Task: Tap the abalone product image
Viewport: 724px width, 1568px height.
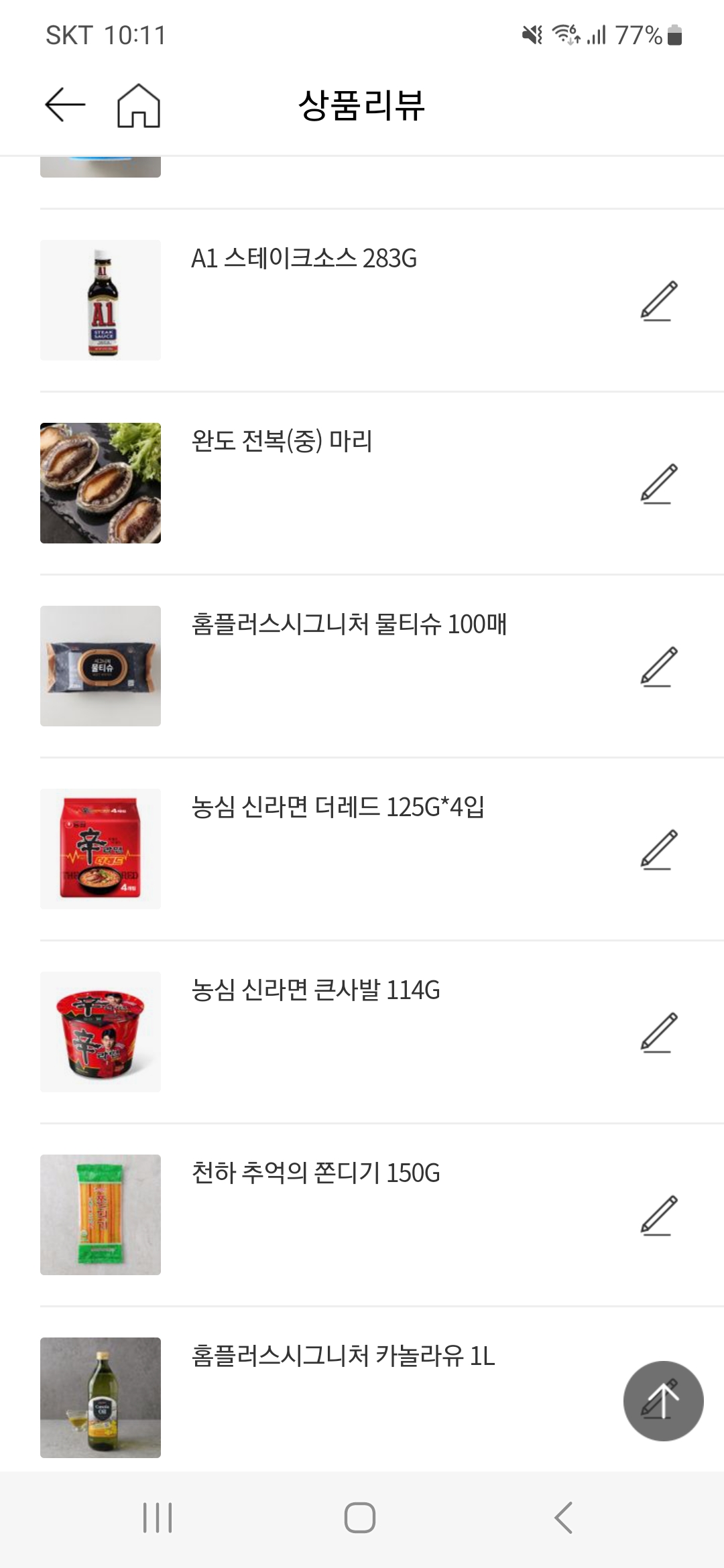Action: (100, 482)
